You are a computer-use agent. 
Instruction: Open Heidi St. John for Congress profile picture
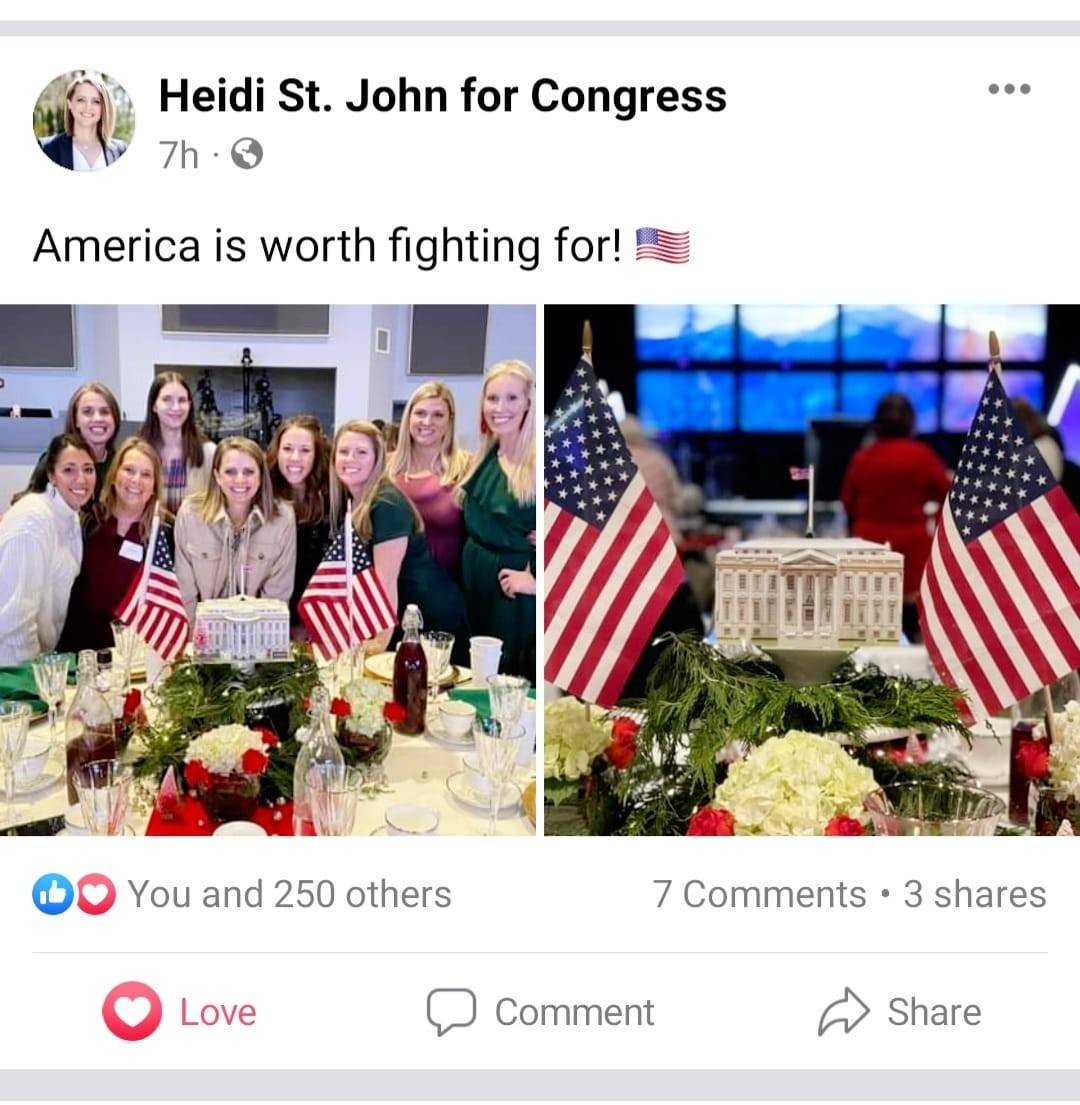84,121
